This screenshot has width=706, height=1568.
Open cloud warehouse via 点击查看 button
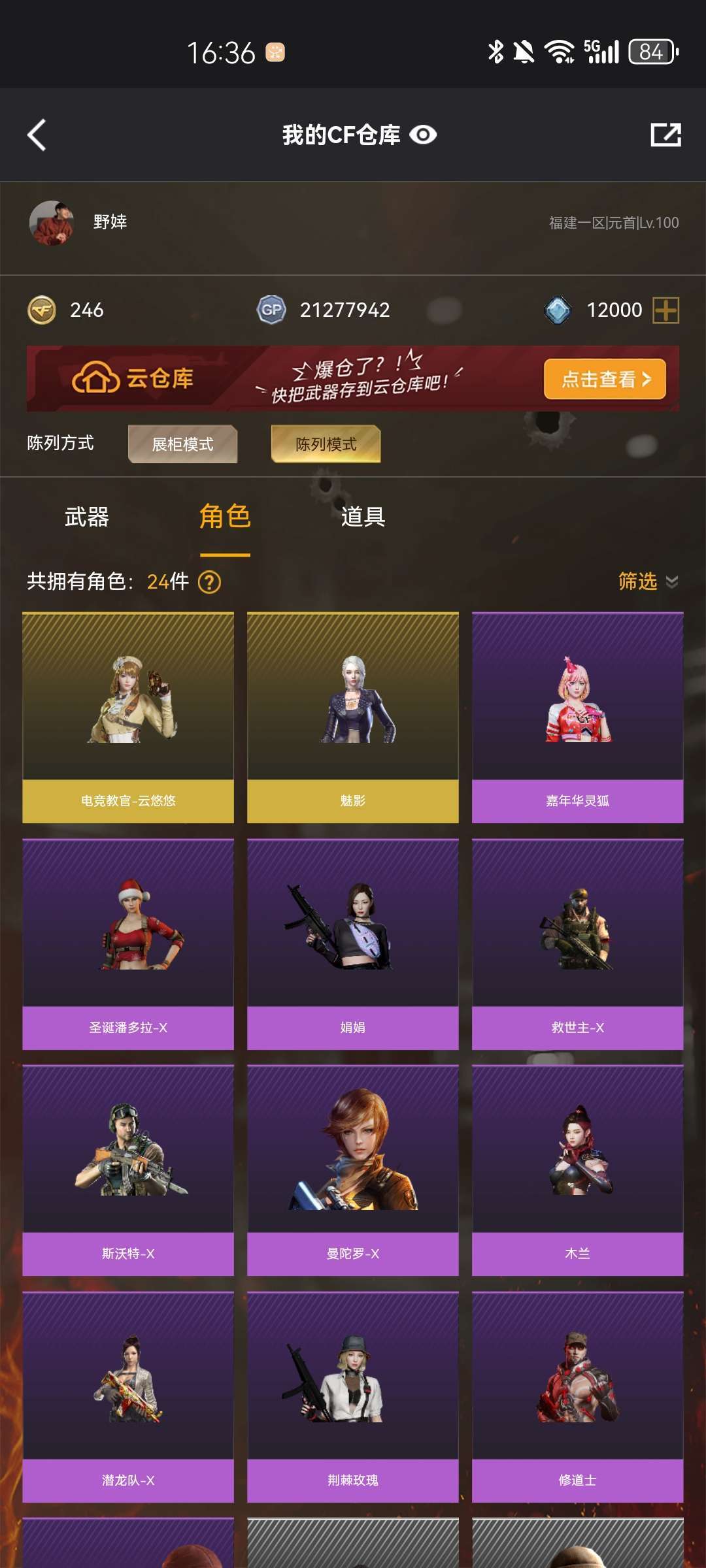point(605,379)
